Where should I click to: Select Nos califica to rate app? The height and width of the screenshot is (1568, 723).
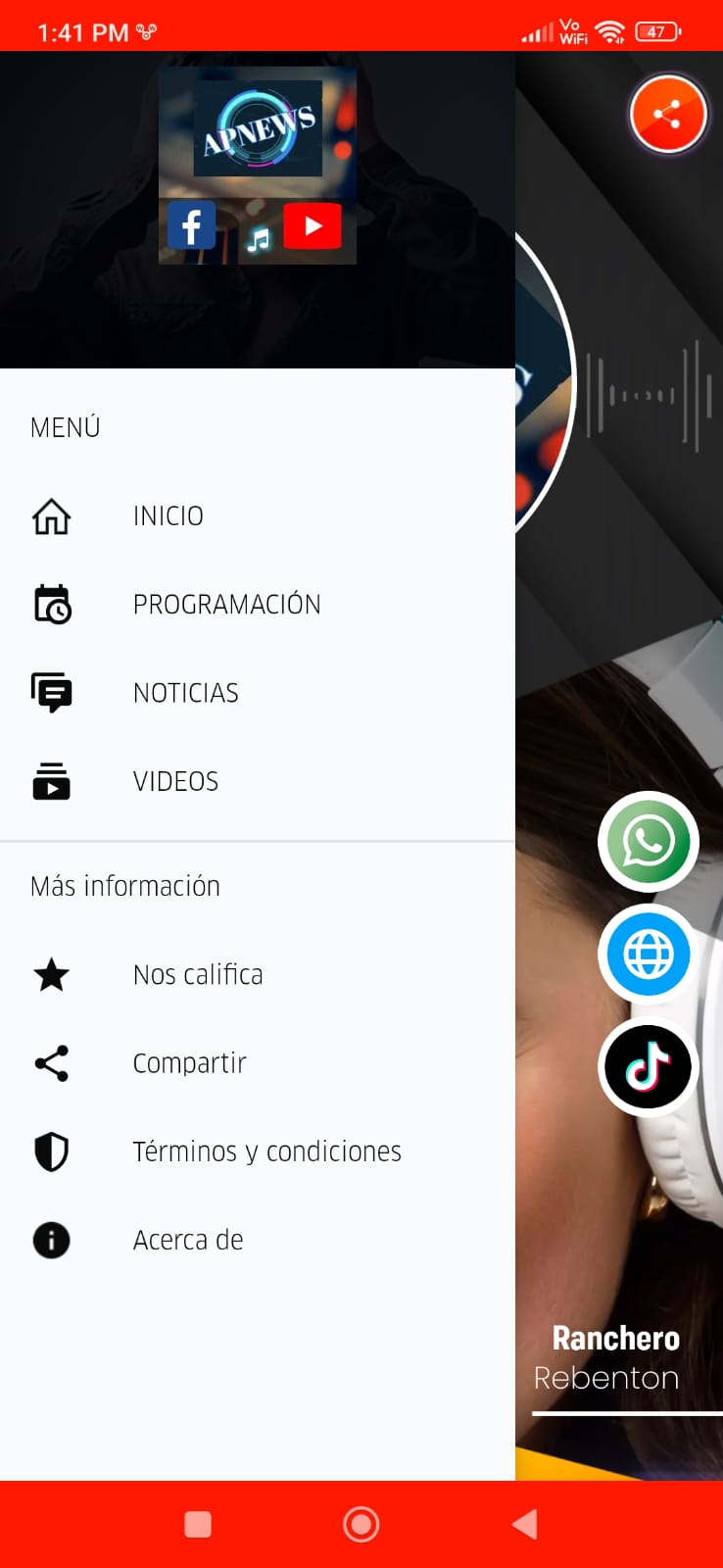coord(258,975)
